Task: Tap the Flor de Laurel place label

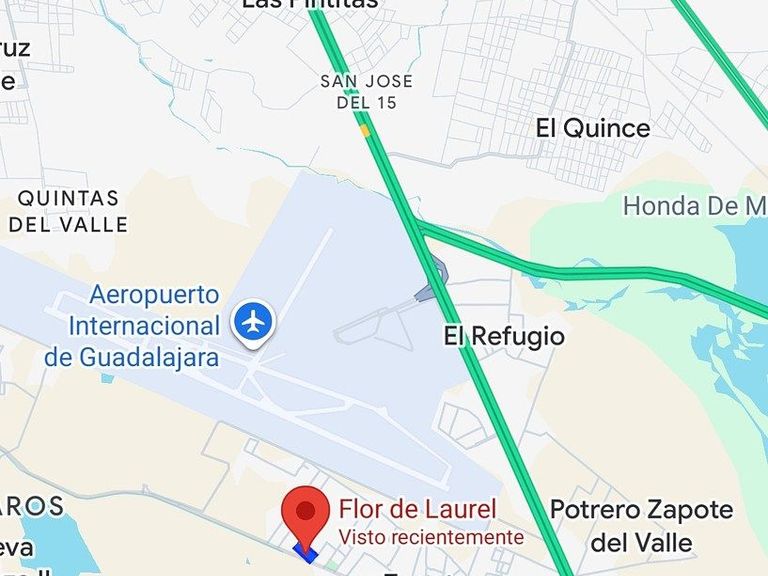Action: [418, 509]
